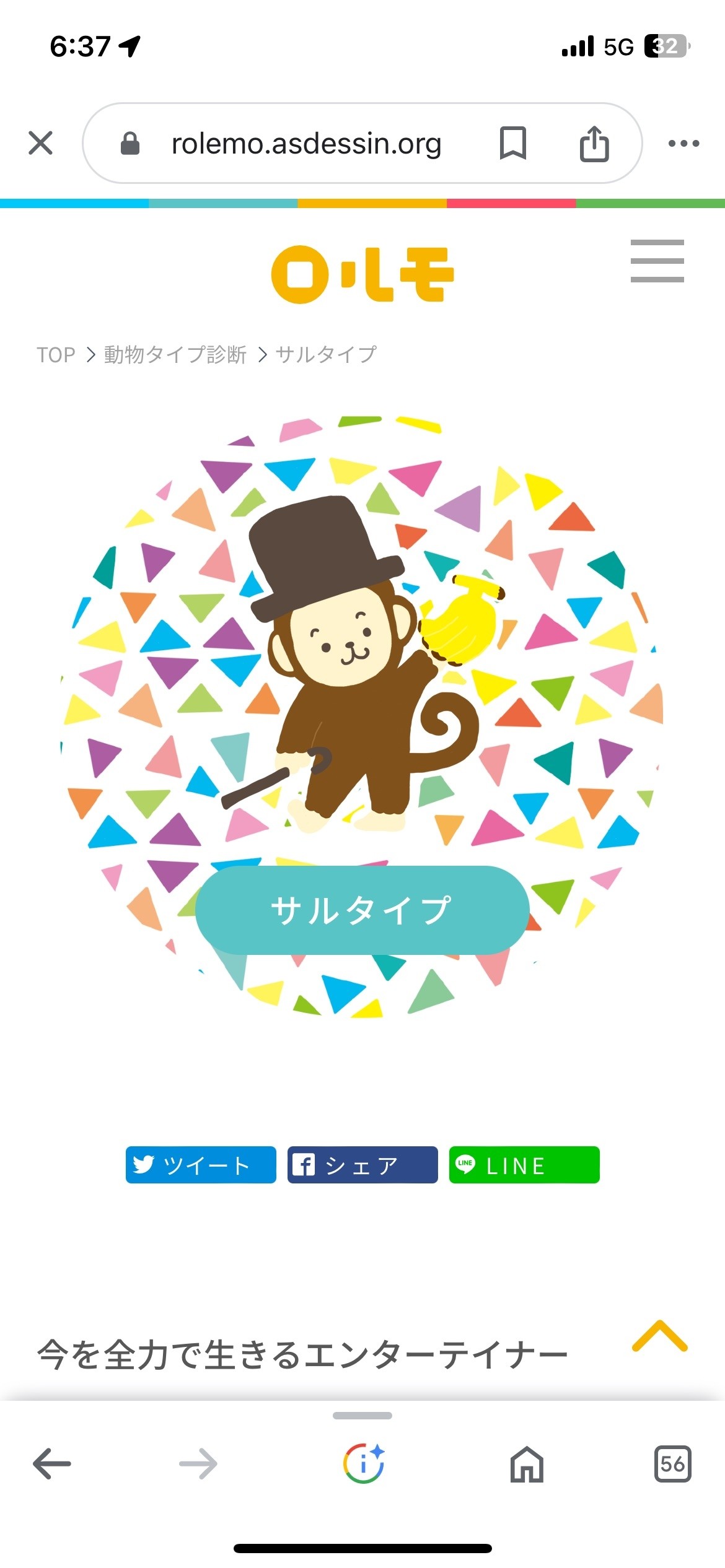Viewport: 725px width, 1568px height.
Task: Open the 56 tabs switcher
Action: coord(672,1464)
